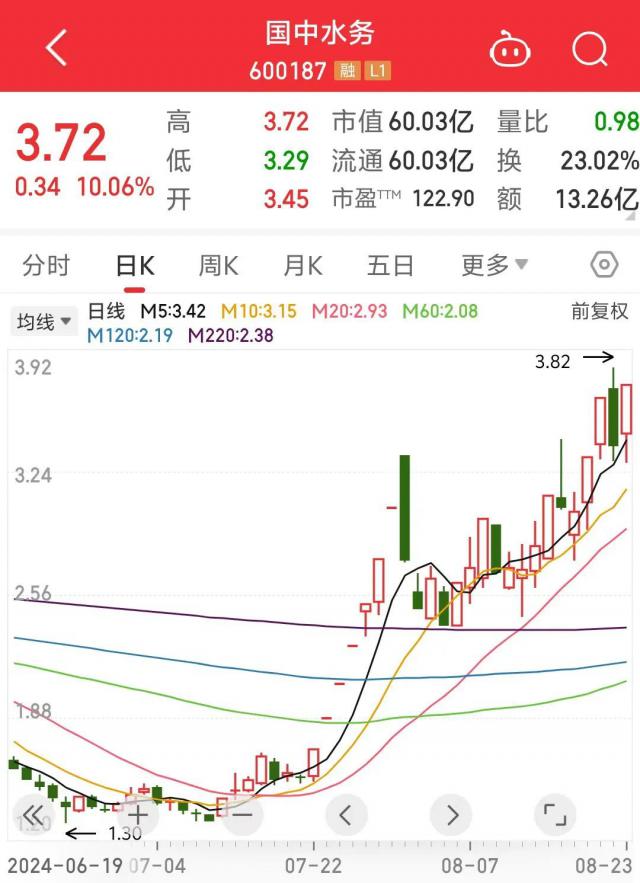Change the 前复权 adjustment mode

600,311
